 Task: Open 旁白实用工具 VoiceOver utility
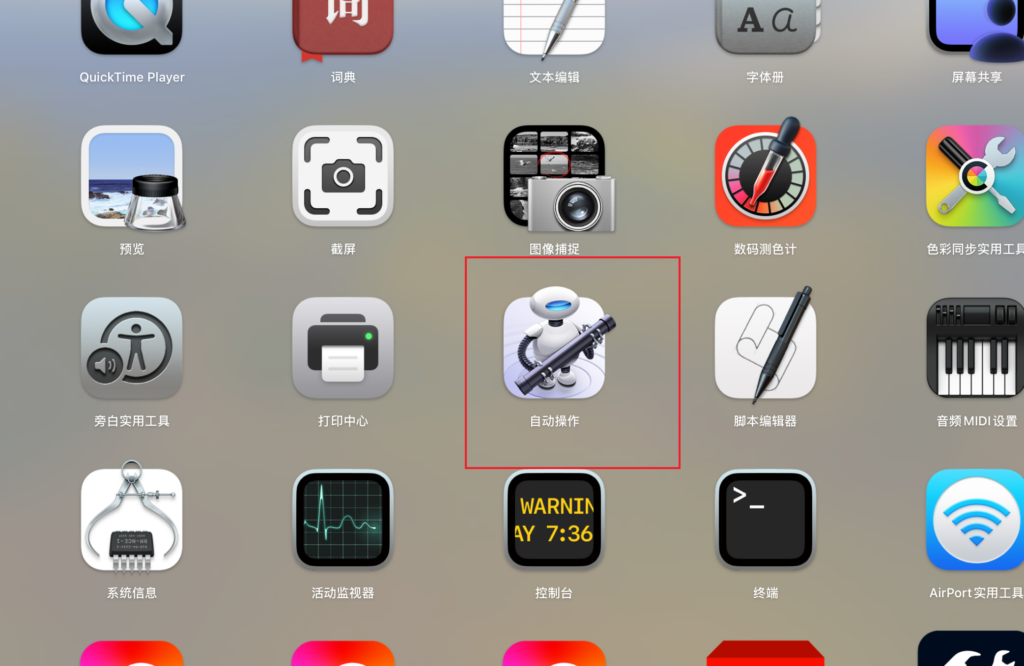click(x=132, y=348)
